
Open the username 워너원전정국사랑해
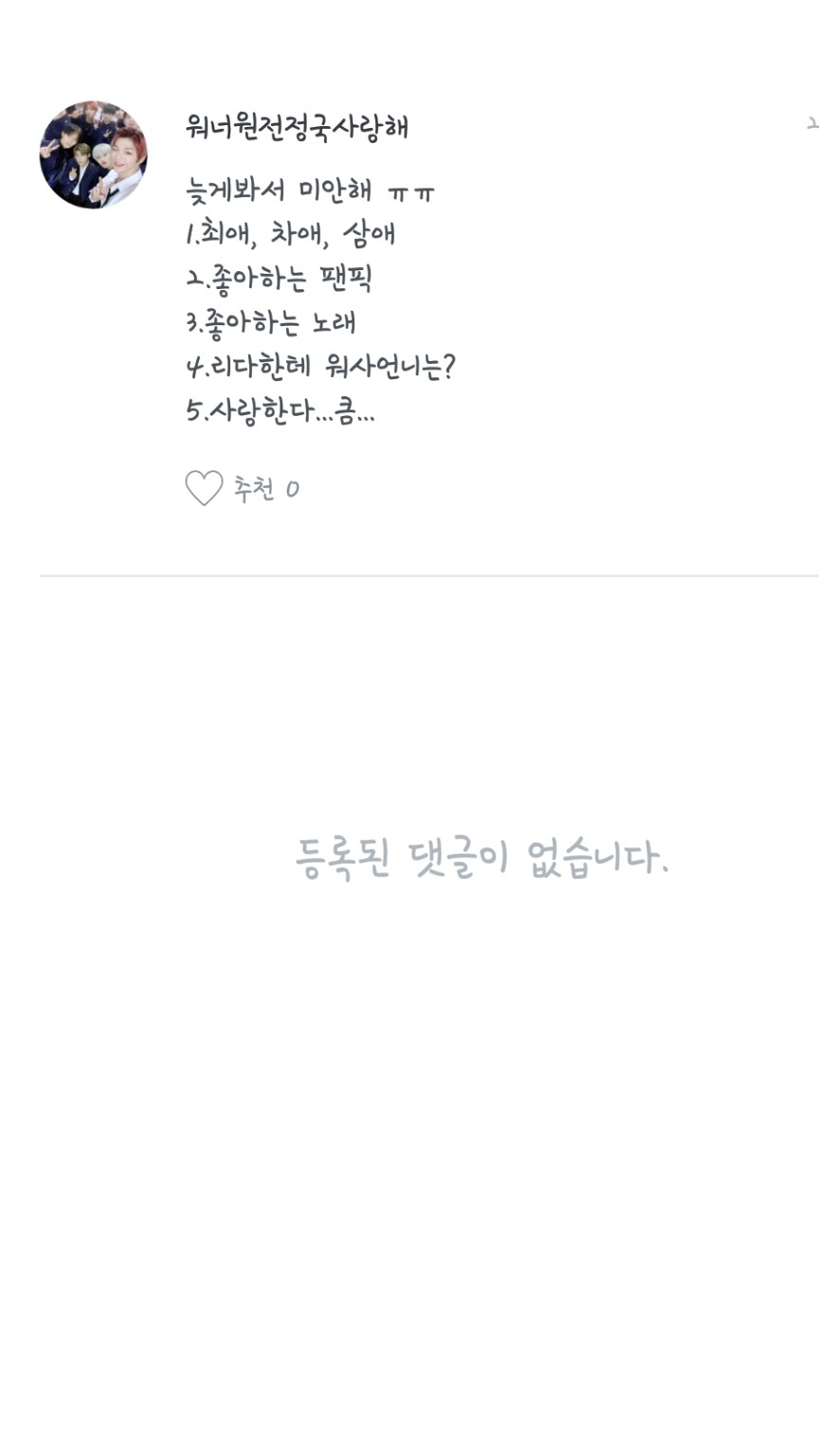point(298,127)
